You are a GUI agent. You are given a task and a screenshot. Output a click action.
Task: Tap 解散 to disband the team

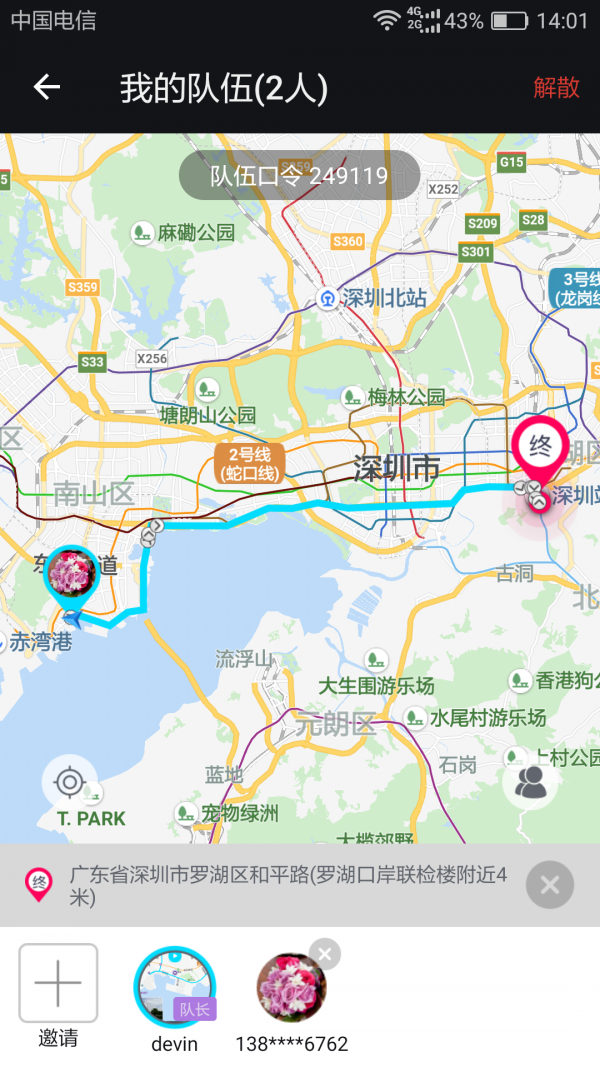pyautogui.click(x=556, y=88)
